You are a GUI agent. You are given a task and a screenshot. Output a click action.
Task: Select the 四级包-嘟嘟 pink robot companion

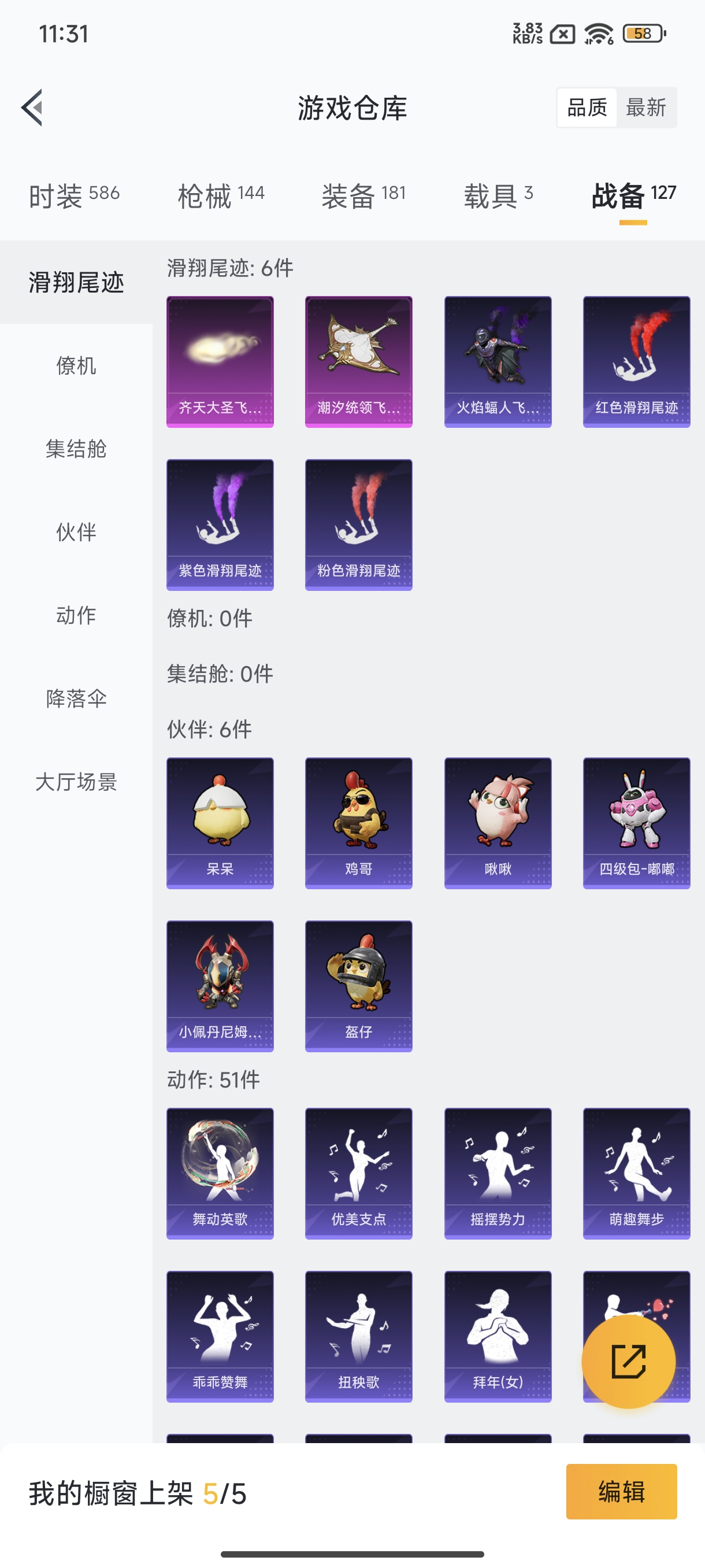636,823
